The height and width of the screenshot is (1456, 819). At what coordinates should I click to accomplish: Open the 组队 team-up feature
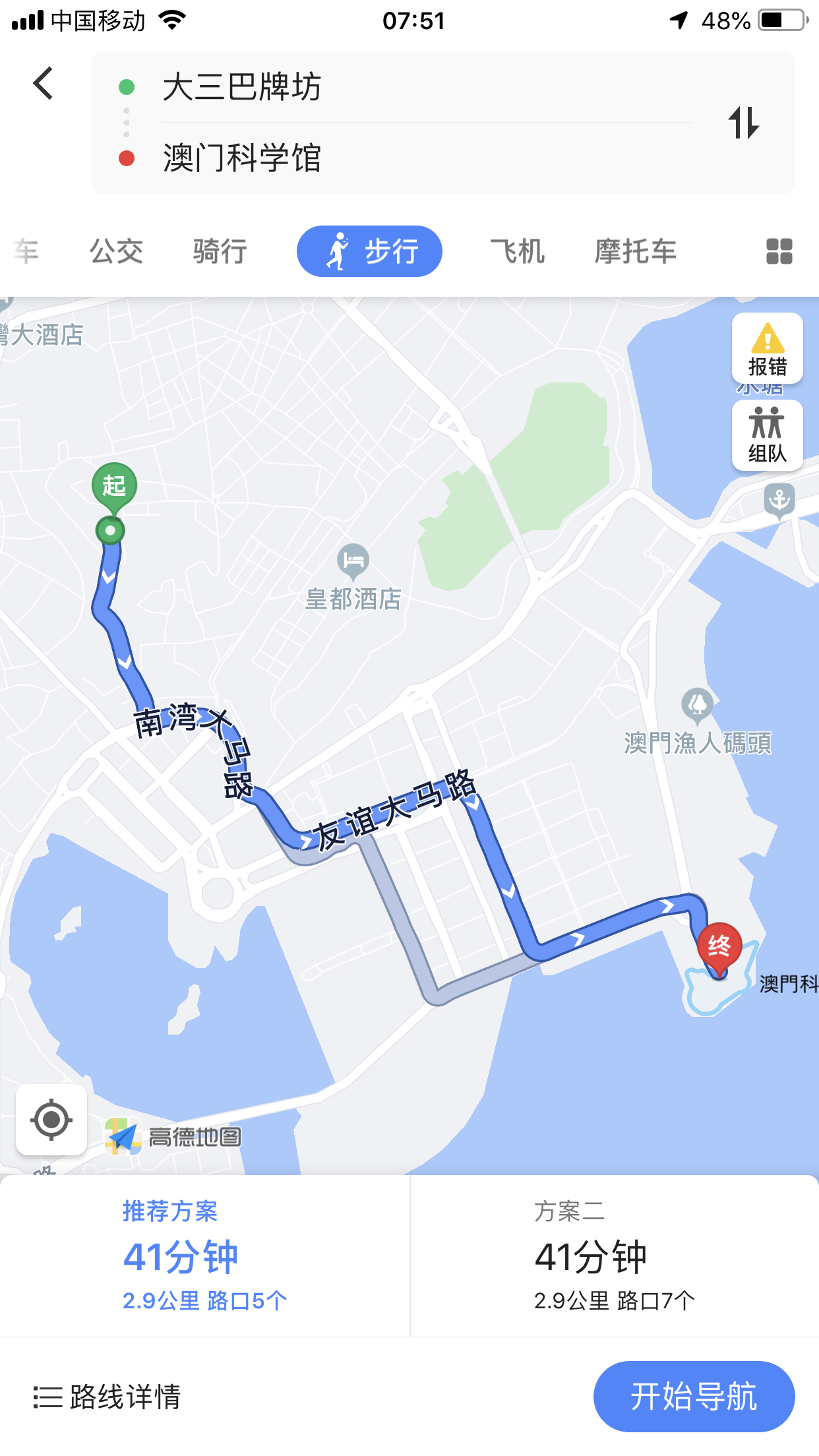(767, 435)
